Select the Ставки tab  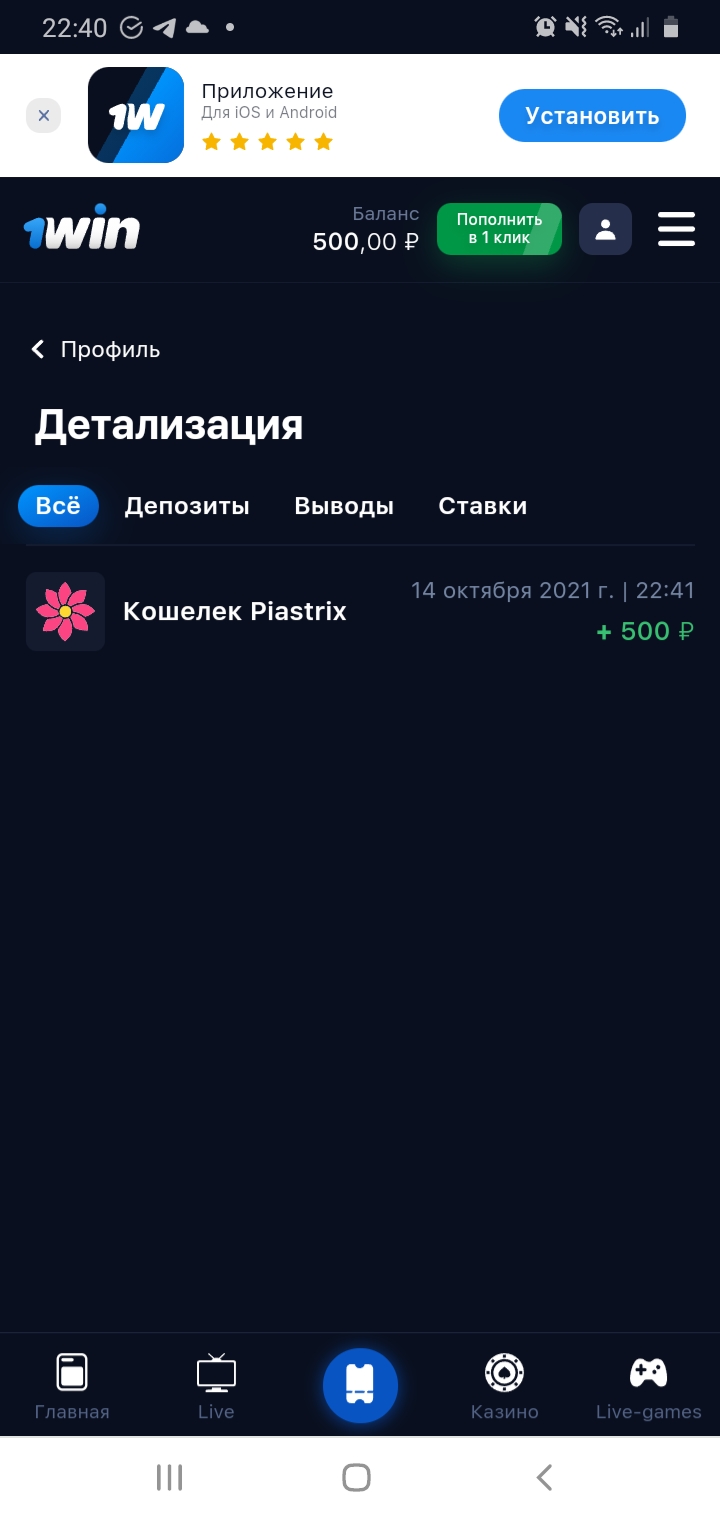point(482,506)
